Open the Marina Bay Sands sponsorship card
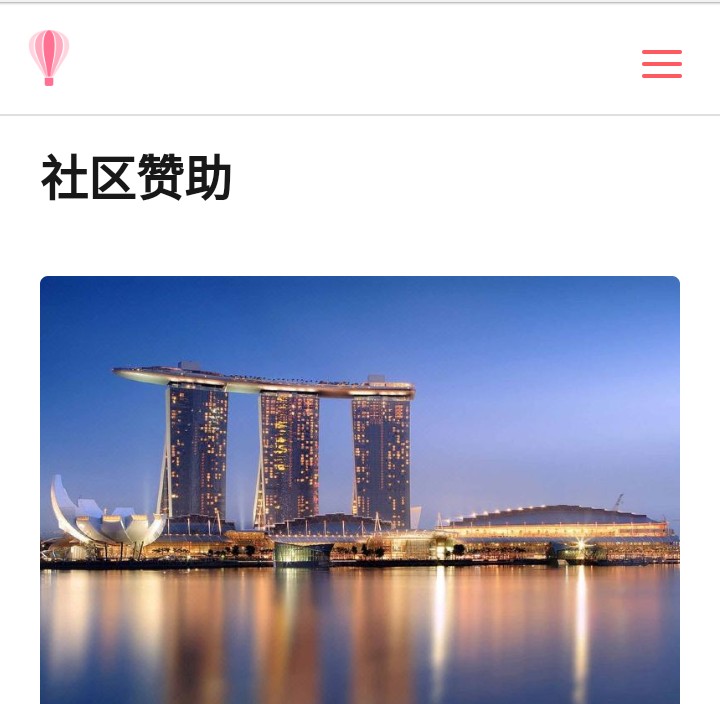 coord(360,489)
